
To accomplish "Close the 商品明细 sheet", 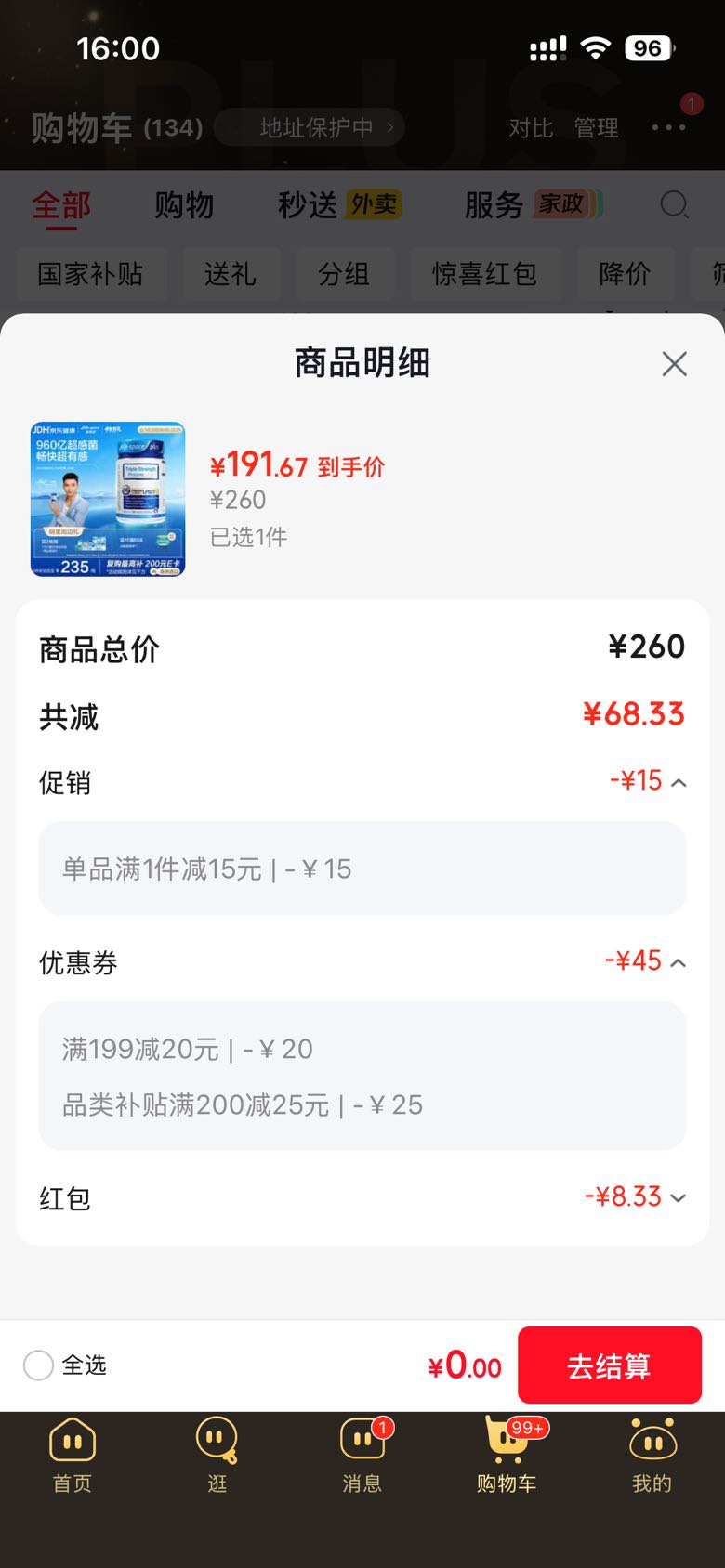I will 674,363.
